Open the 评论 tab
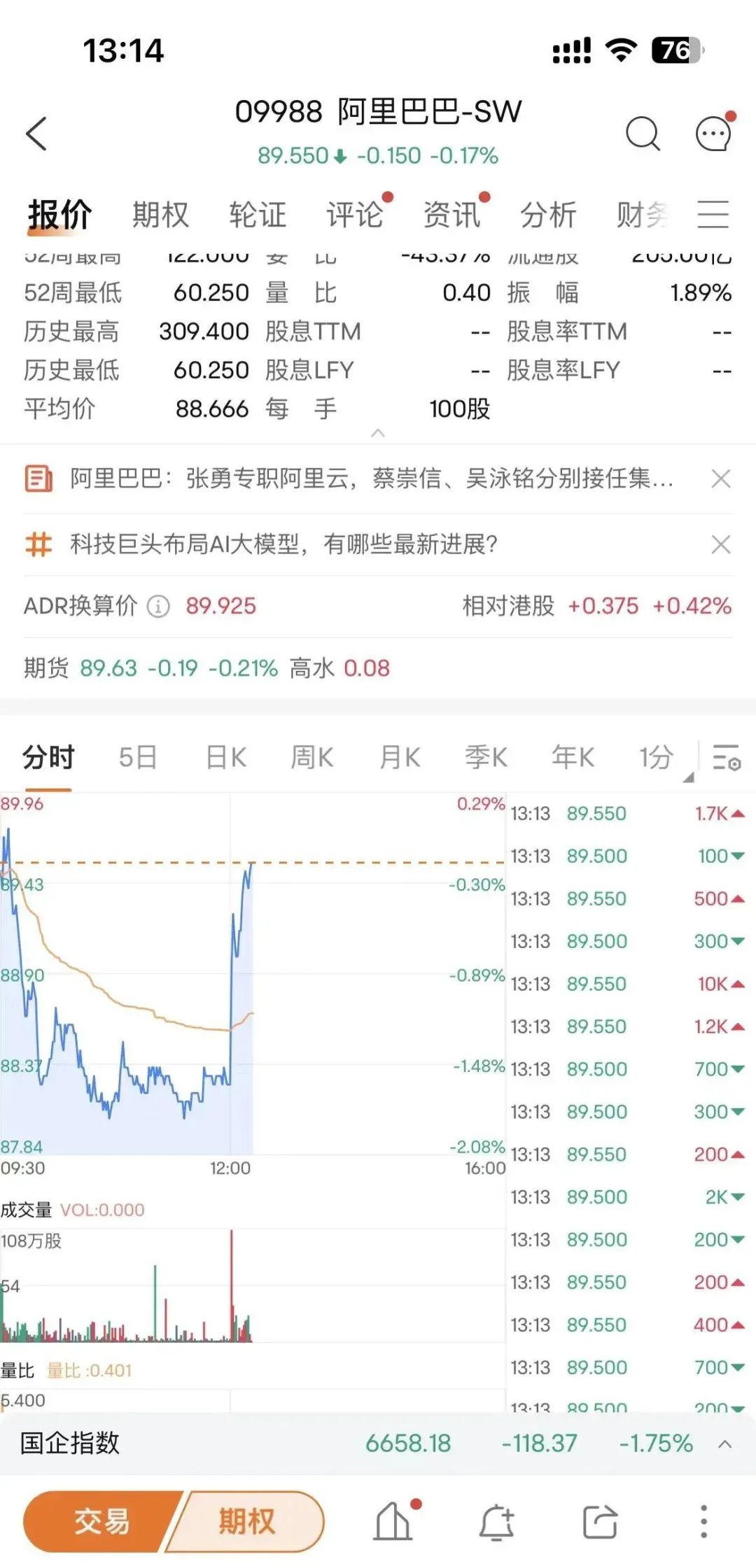The image size is (756, 1568). click(354, 214)
